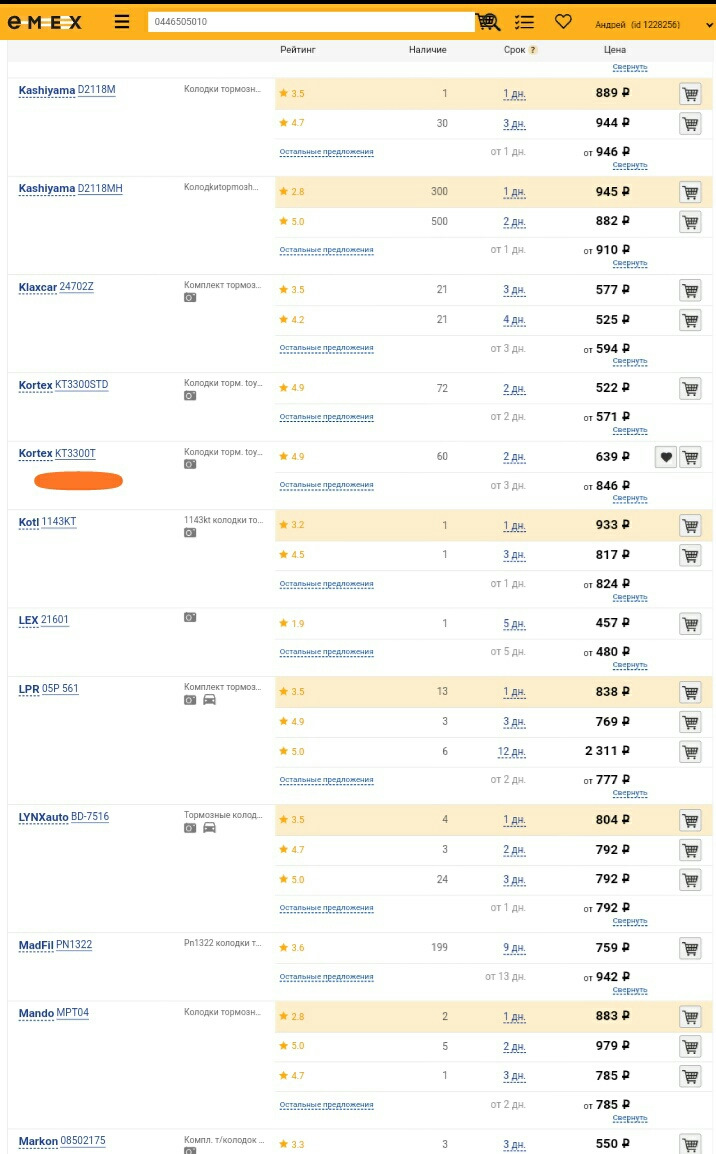Open Kashiyama D2118M product link

67,90
